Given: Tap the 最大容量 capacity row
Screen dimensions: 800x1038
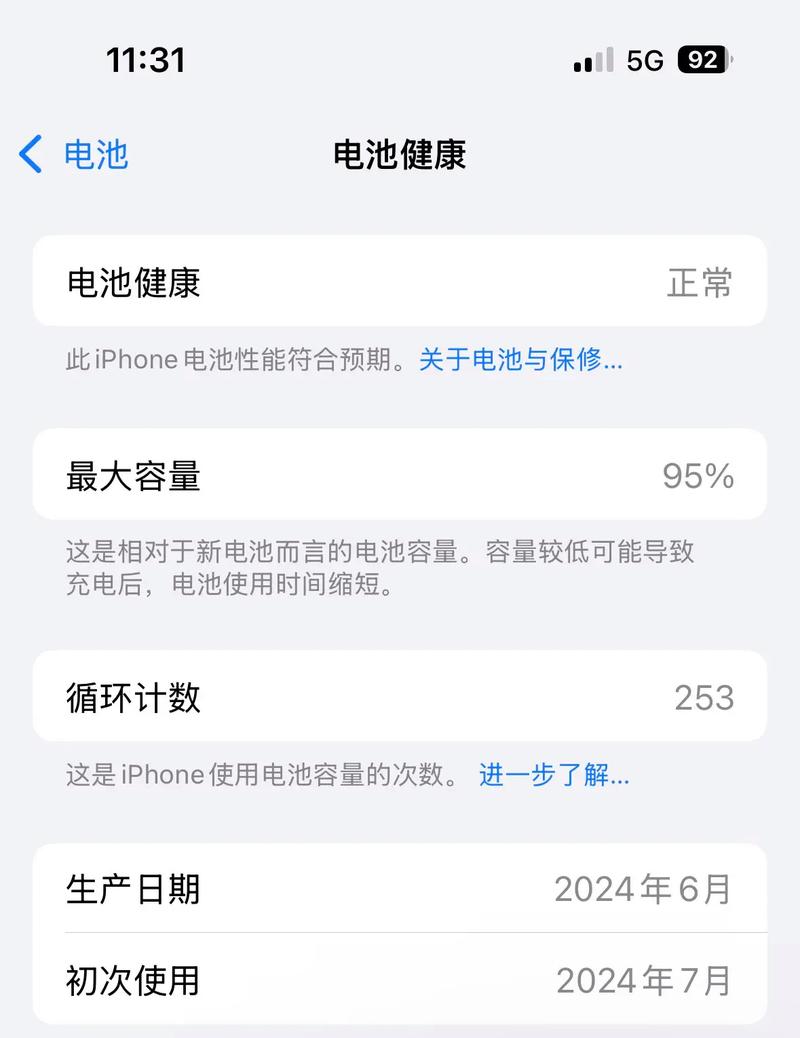Looking at the screenshot, I should 400,475.
